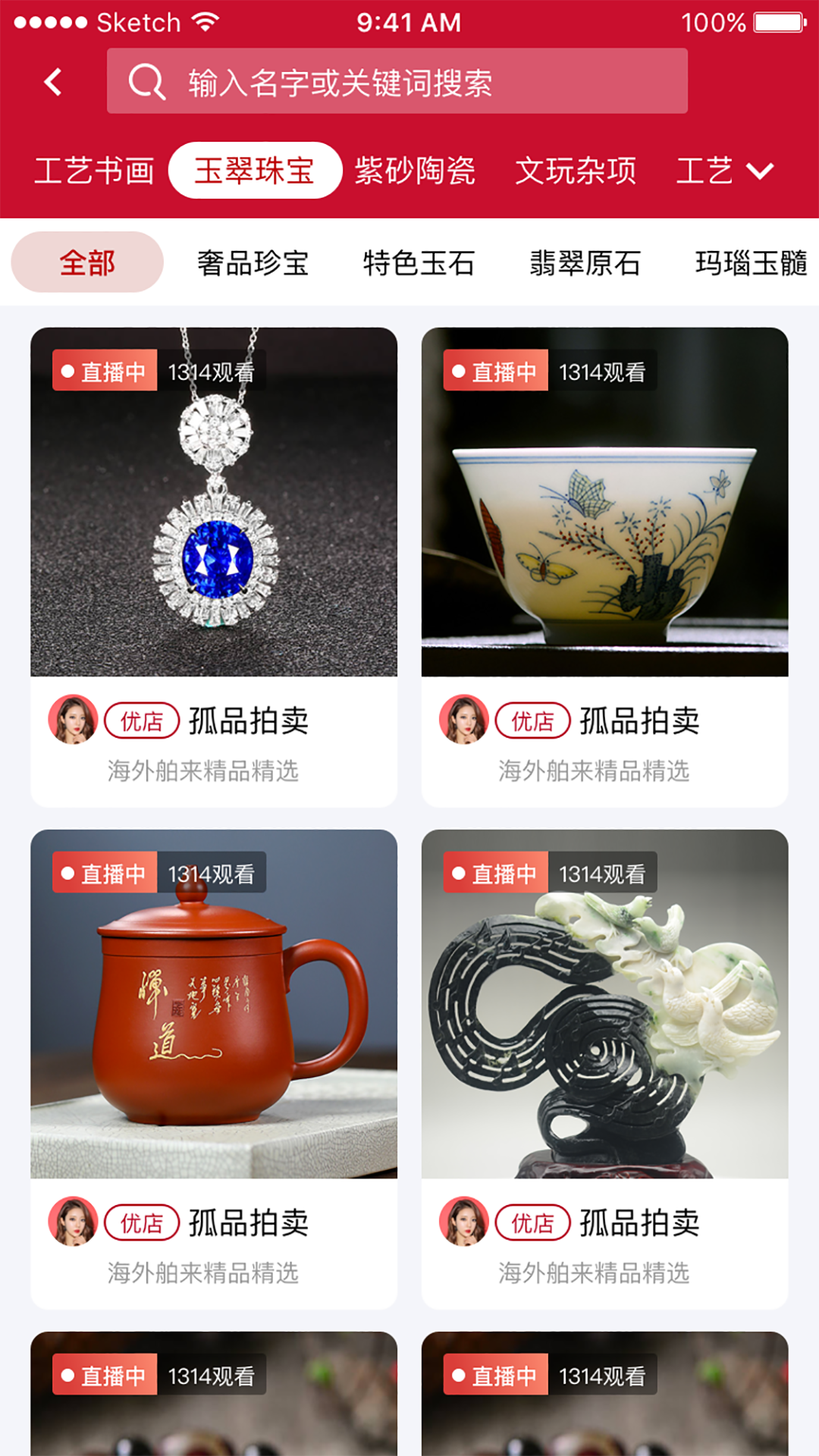Tap the keyword search field

pyautogui.click(x=397, y=82)
